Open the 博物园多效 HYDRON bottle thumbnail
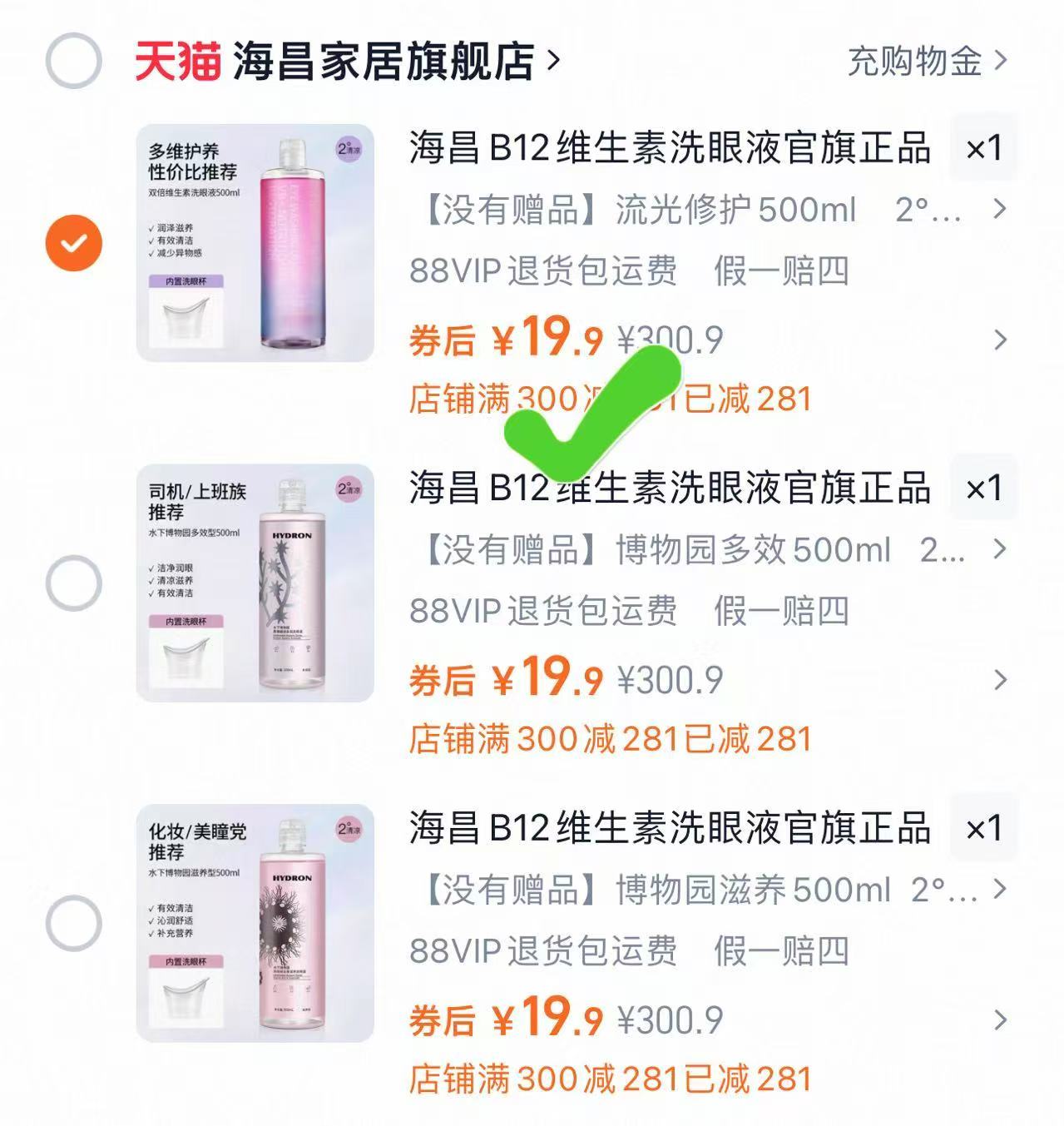This screenshot has width=1064, height=1126. click(x=254, y=583)
